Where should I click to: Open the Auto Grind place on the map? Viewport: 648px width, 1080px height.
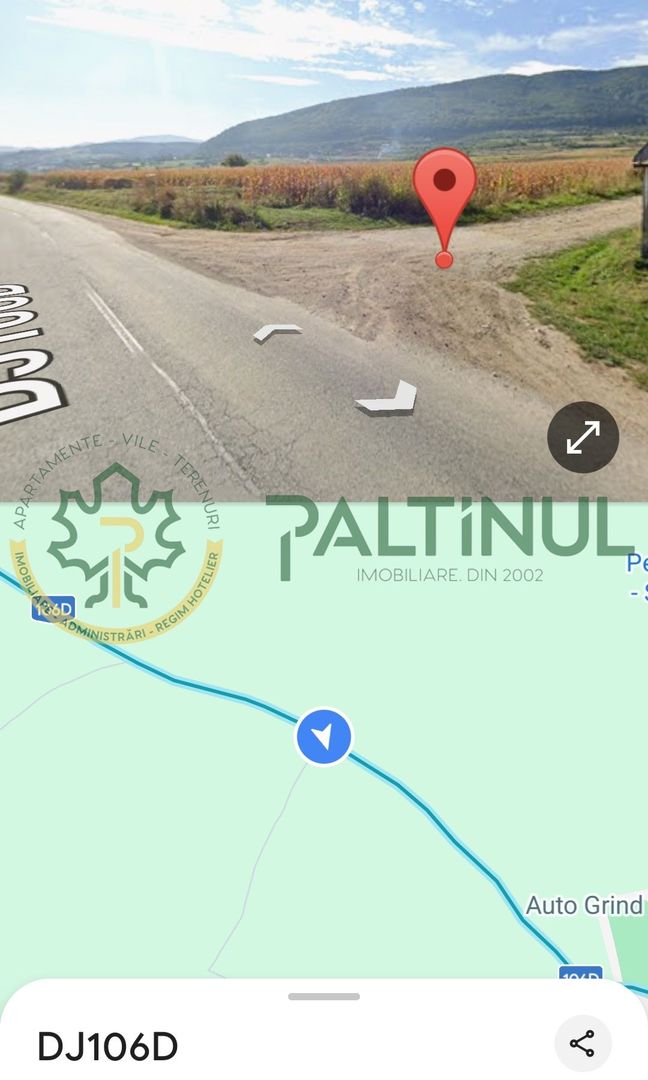584,905
